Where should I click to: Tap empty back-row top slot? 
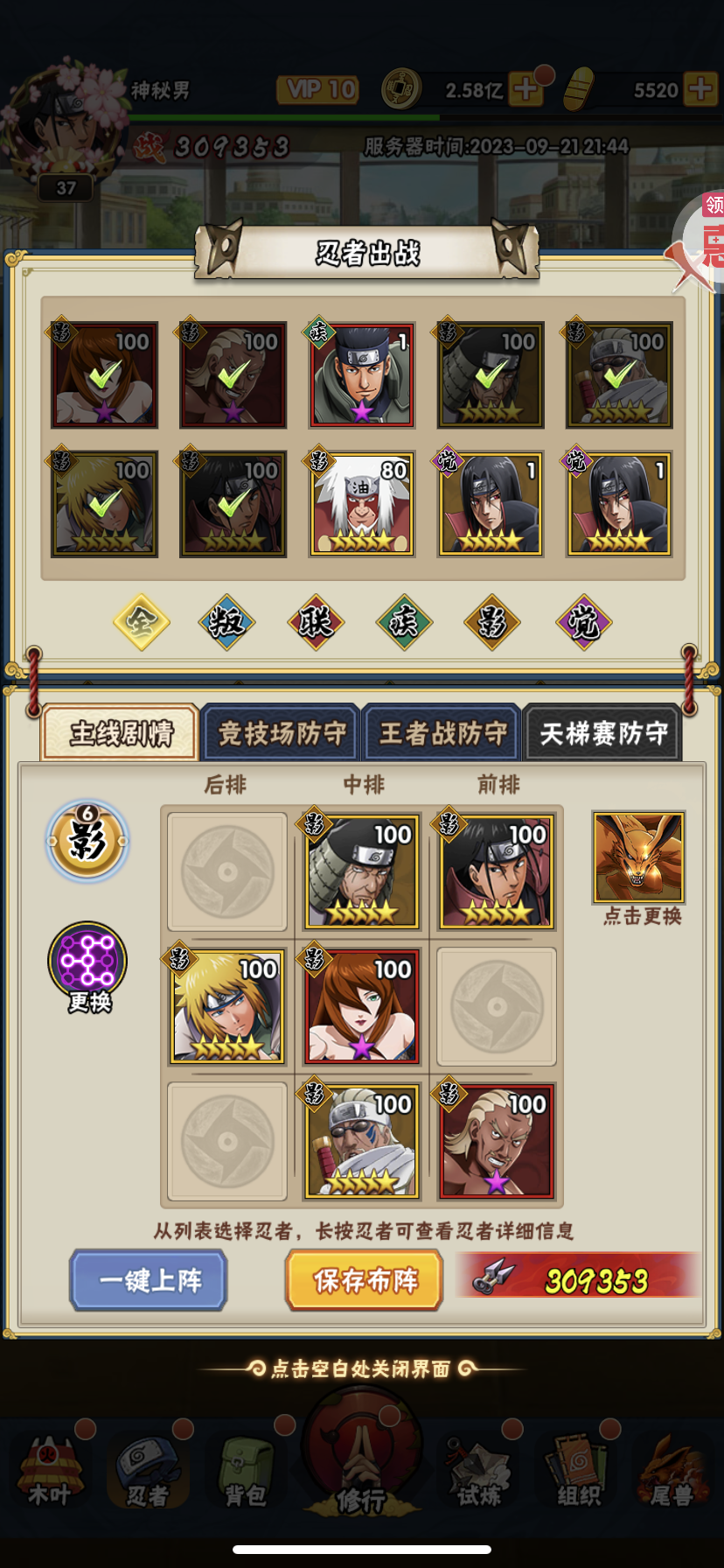pos(227,871)
